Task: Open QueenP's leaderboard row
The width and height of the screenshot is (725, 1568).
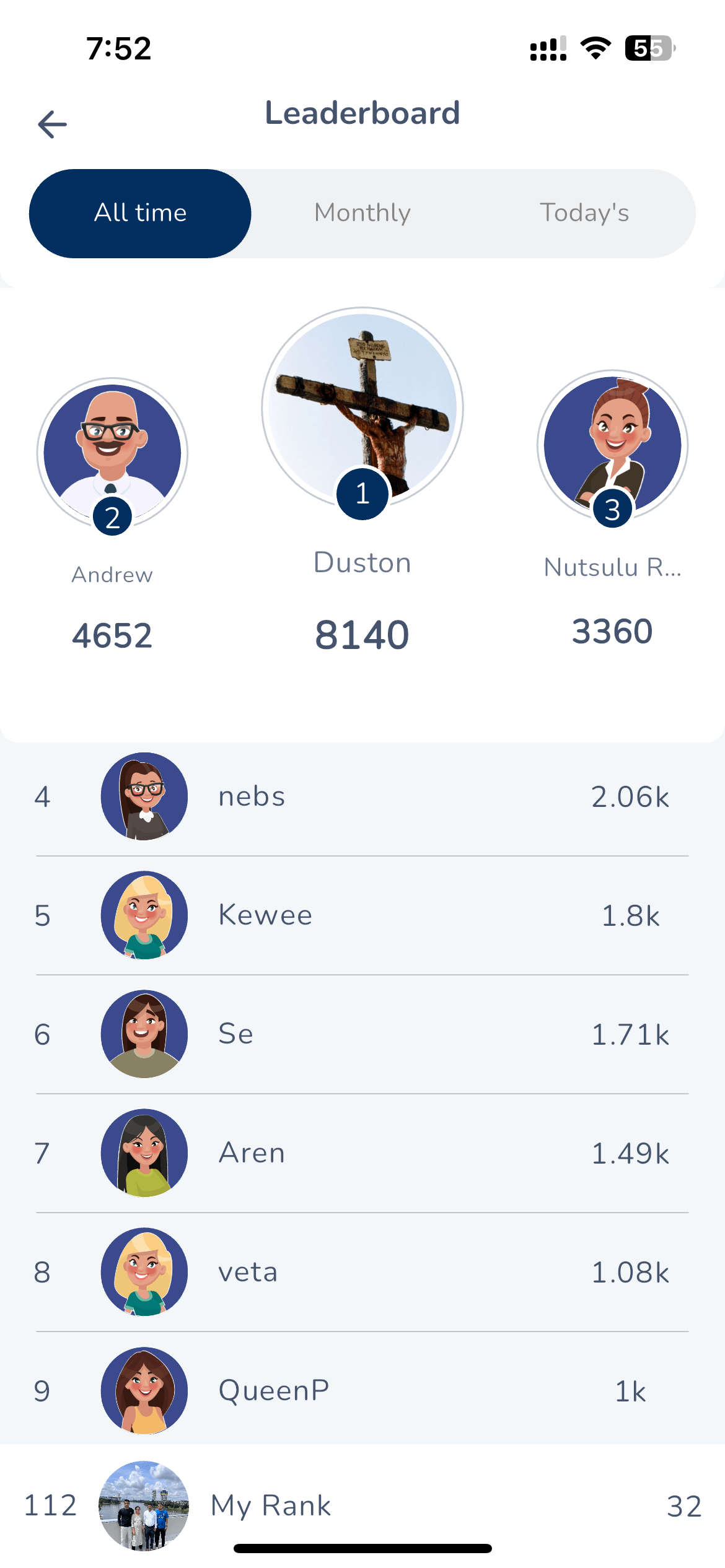Action: [x=362, y=1391]
